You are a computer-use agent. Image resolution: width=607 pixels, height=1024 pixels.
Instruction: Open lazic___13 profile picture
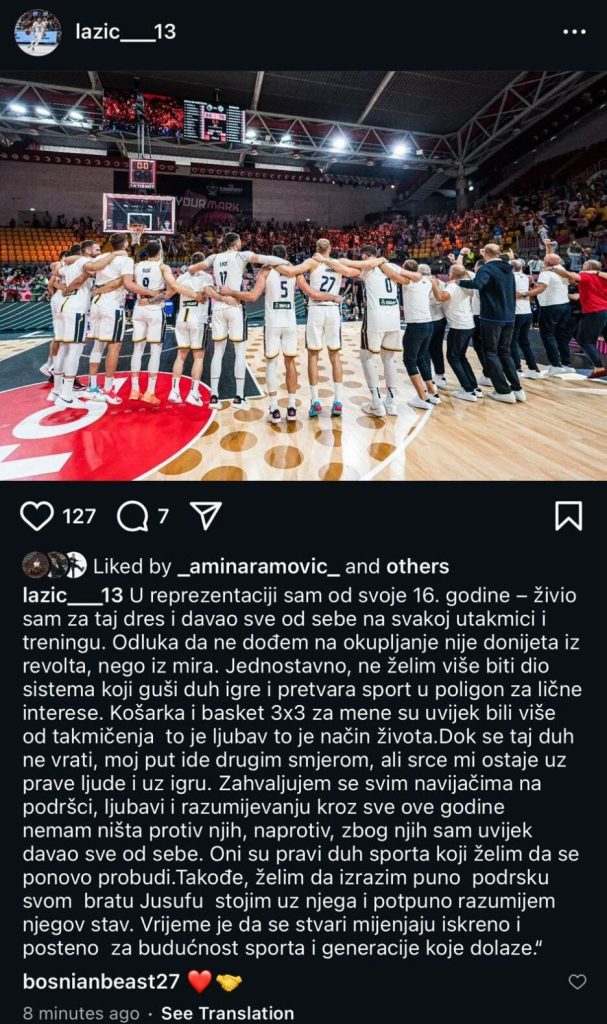click(x=37, y=32)
